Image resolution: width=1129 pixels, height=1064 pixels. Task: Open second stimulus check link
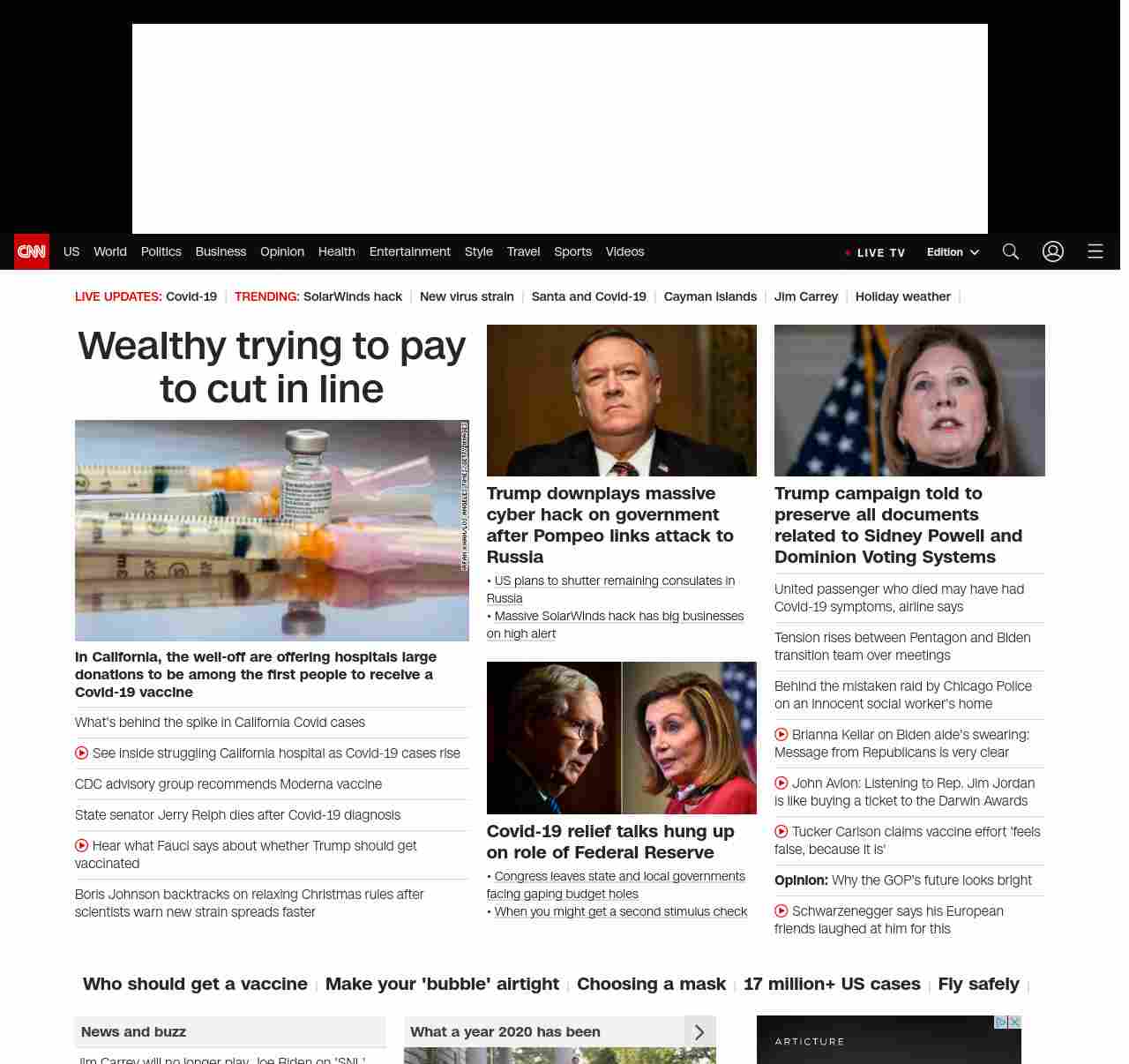tap(620, 911)
